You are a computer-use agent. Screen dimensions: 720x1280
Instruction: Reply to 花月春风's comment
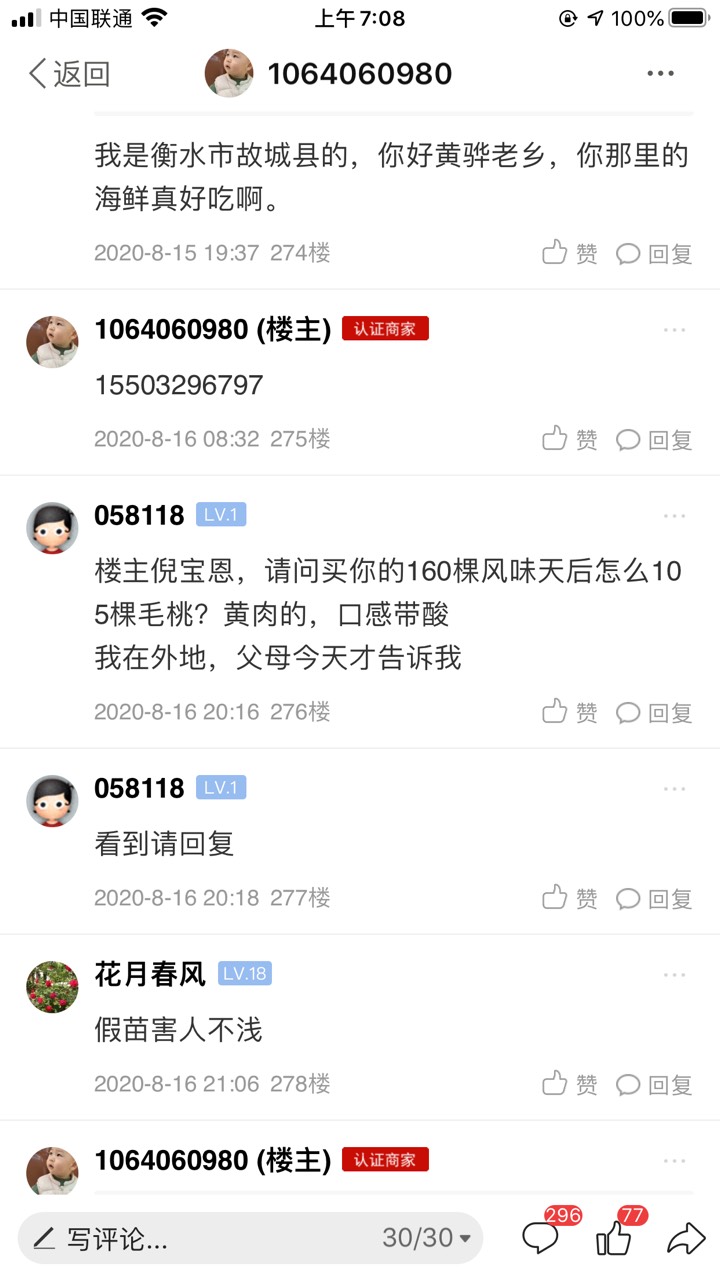[654, 1084]
